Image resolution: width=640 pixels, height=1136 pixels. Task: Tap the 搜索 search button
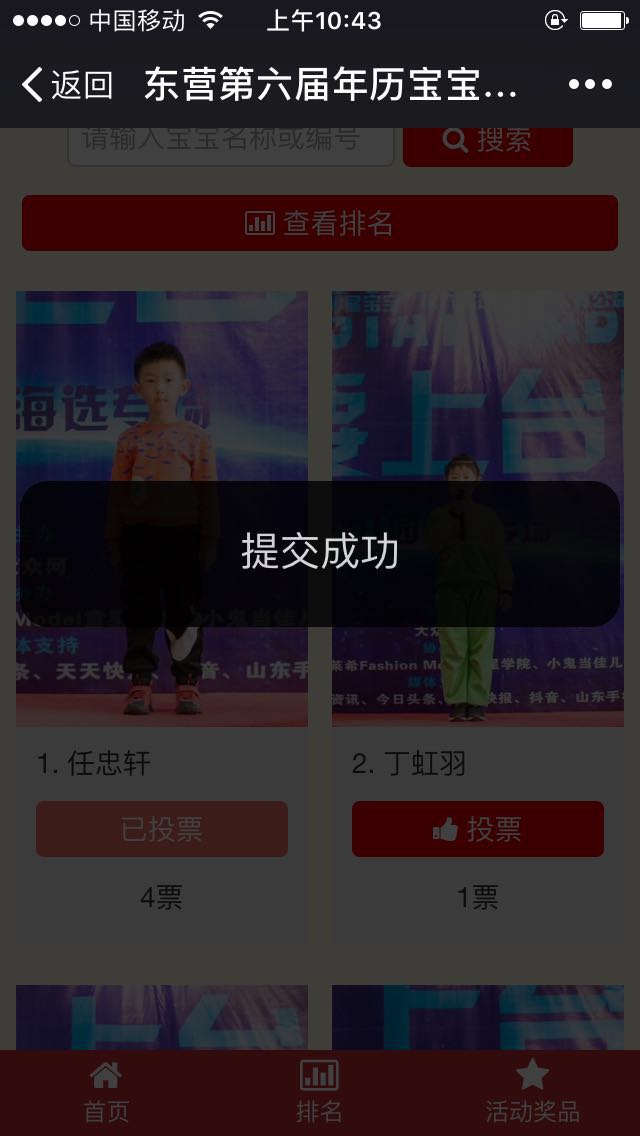point(487,142)
